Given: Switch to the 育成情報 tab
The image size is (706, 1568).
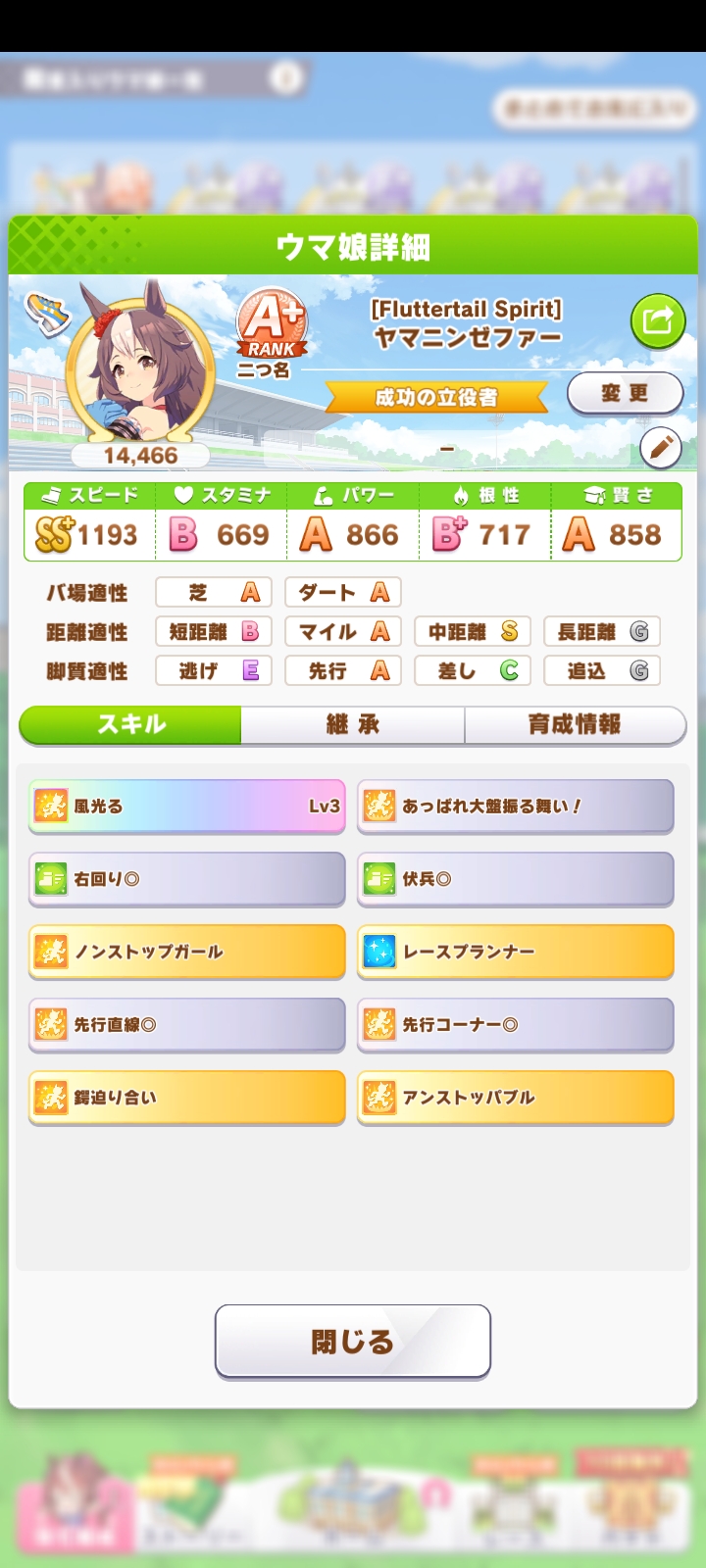Looking at the screenshot, I should [575, 724].
